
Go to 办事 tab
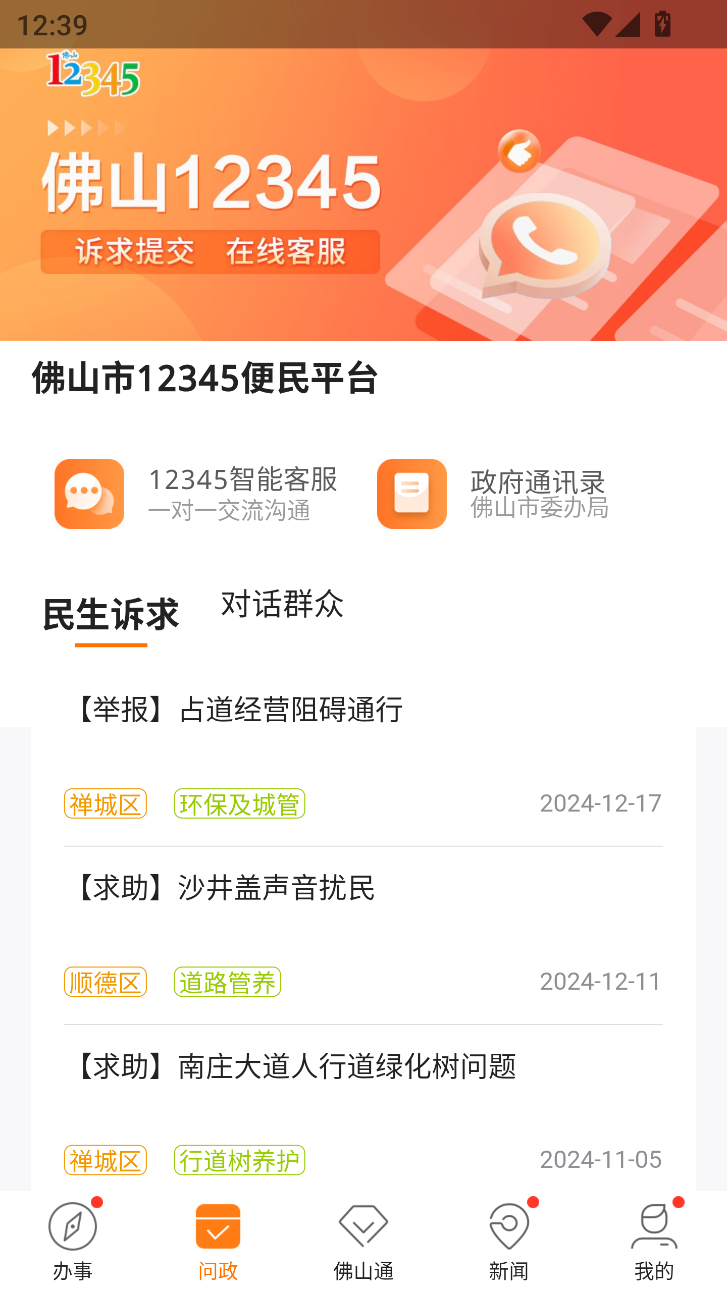point(73,1241)
